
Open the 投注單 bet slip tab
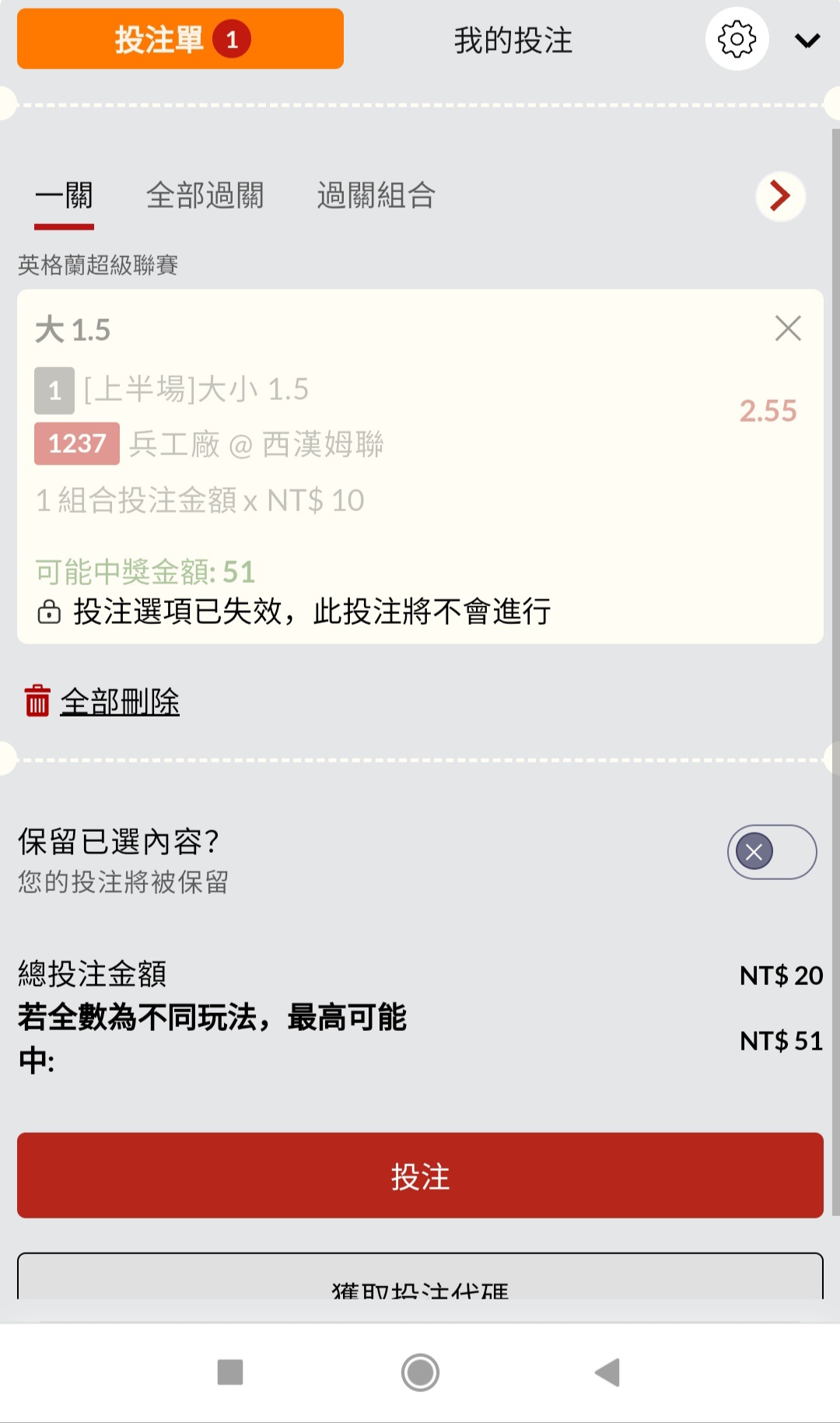click(180, 39)
